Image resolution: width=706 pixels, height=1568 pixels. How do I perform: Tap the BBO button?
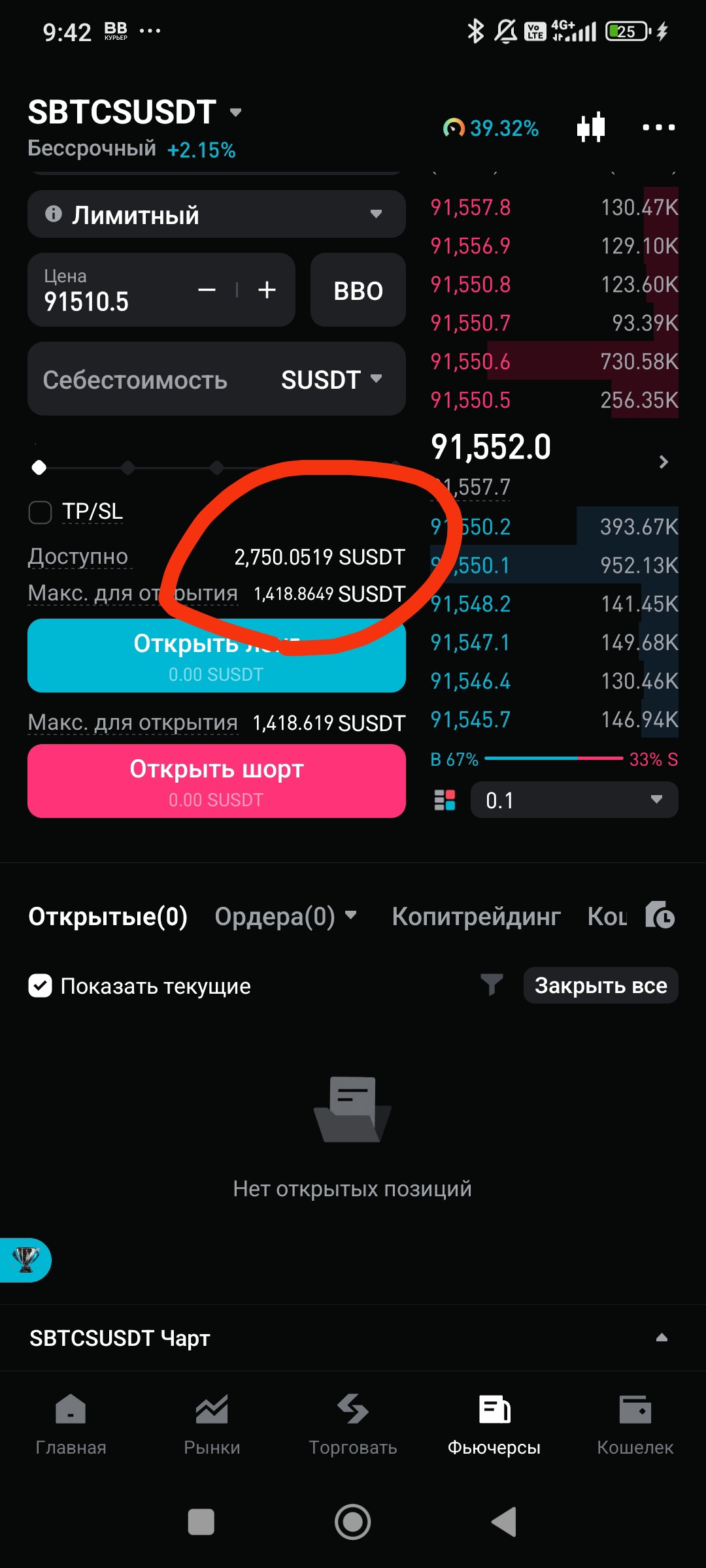(x=358, y=290)
